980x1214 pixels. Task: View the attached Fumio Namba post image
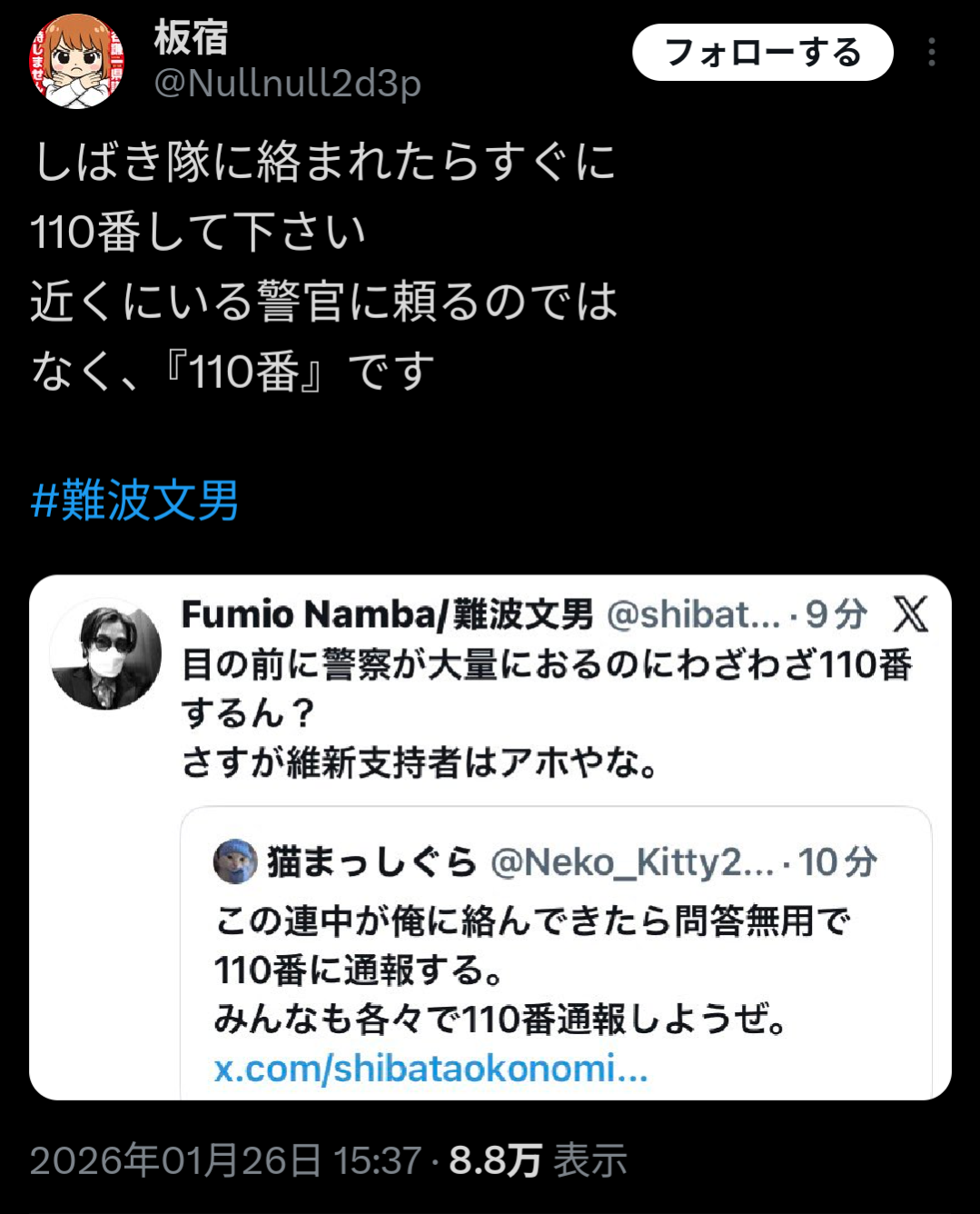pos(490,836)
